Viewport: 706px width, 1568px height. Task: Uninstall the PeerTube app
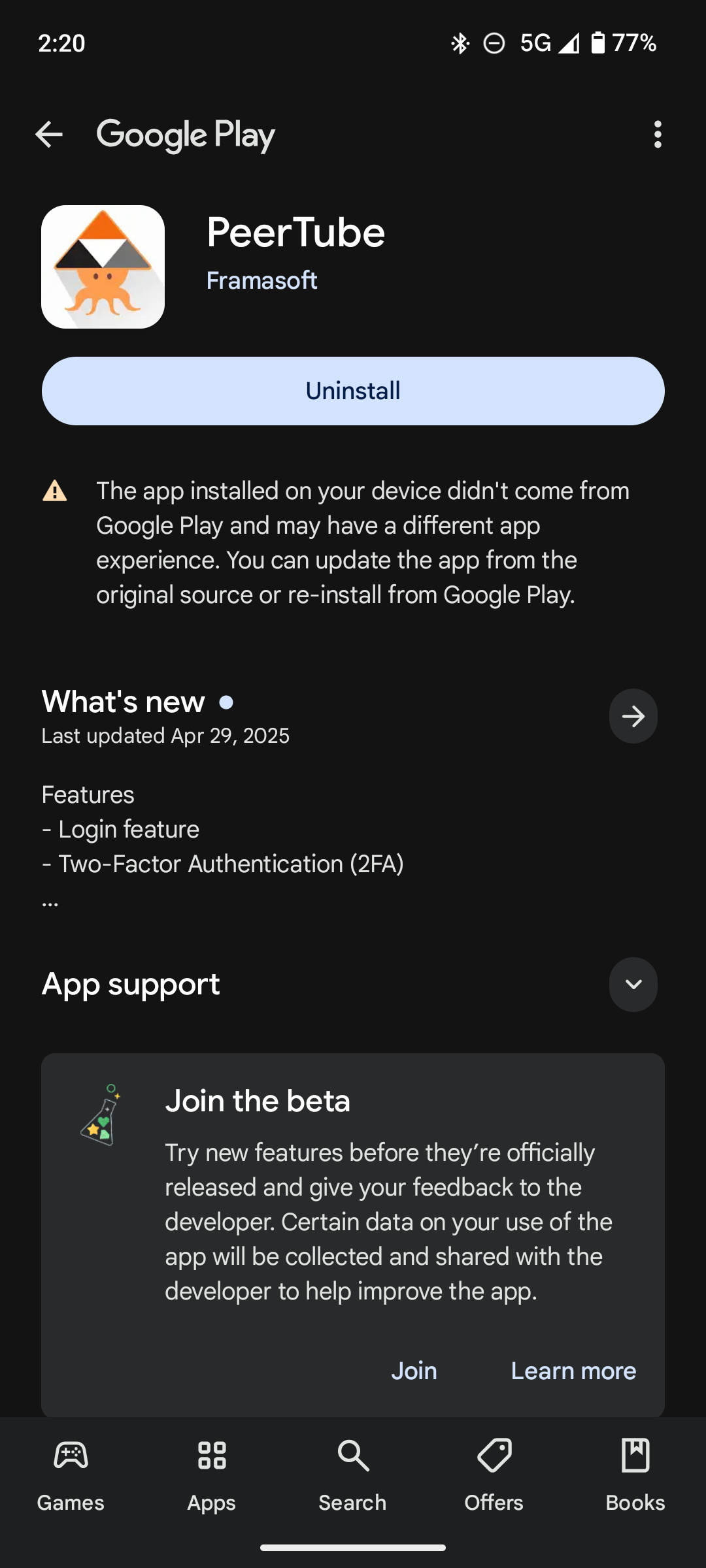pyautogui.click(x=353, y=391)
